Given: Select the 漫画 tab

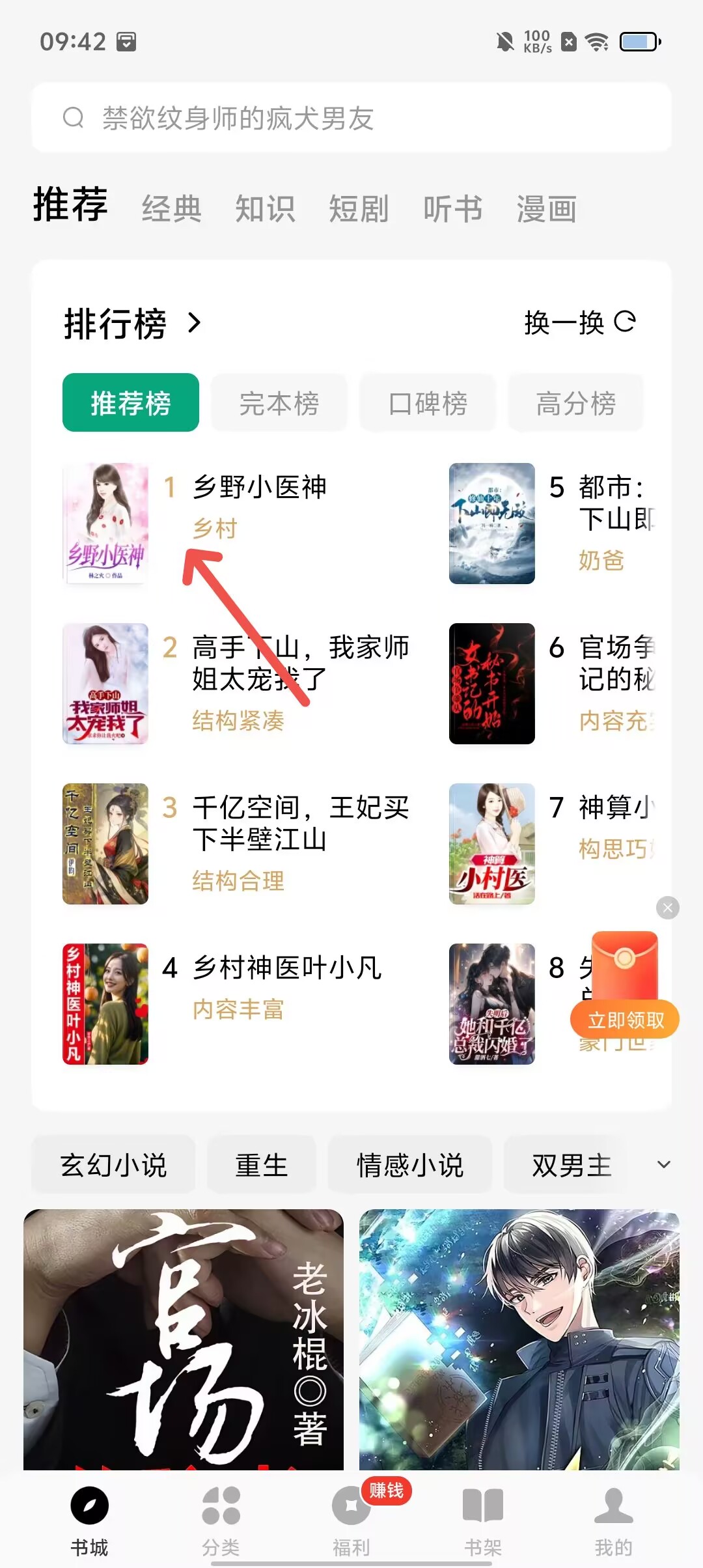Looking at the screenshot, I should point(546,209).
